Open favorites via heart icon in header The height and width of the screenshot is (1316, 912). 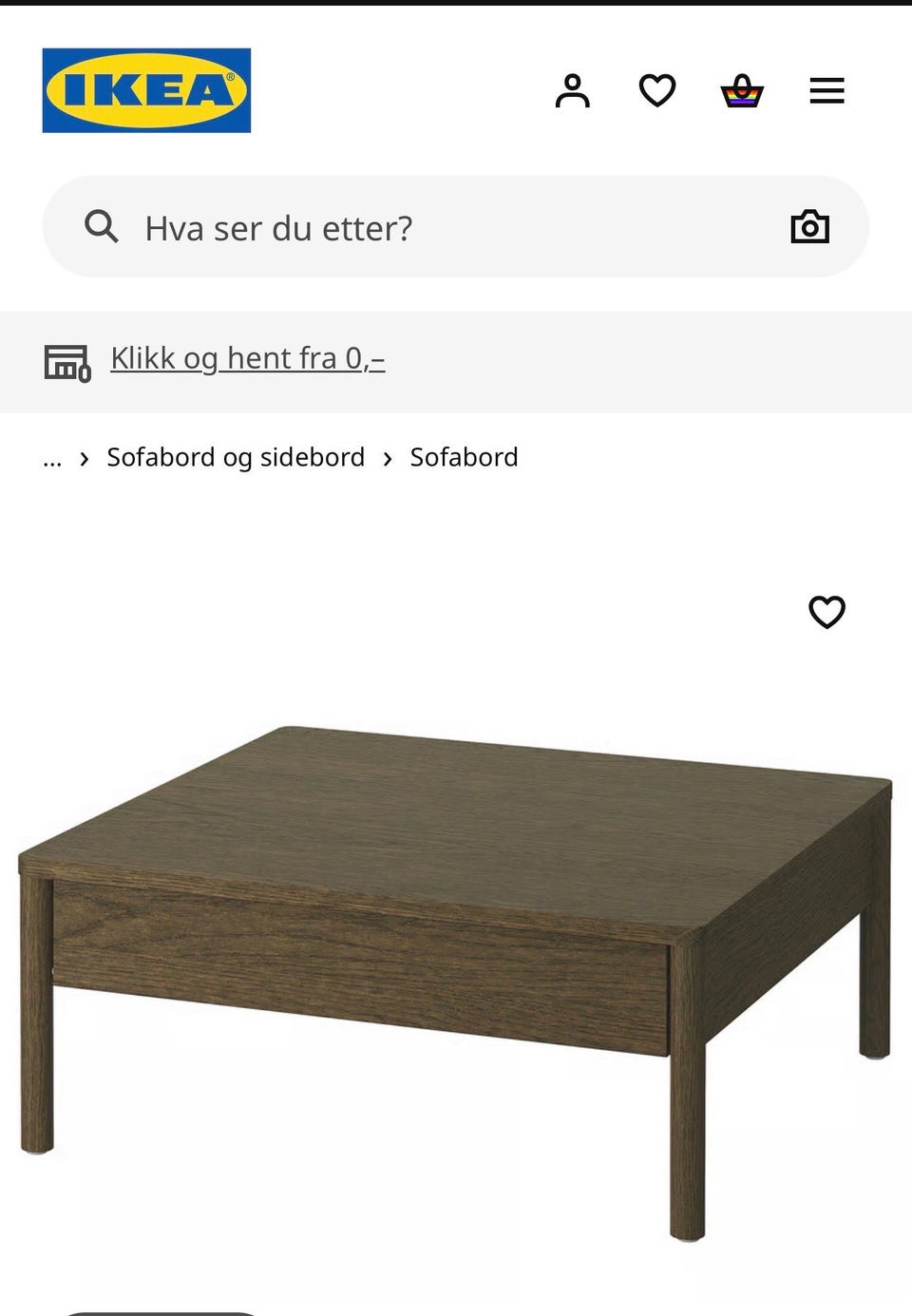coord(656,90)
